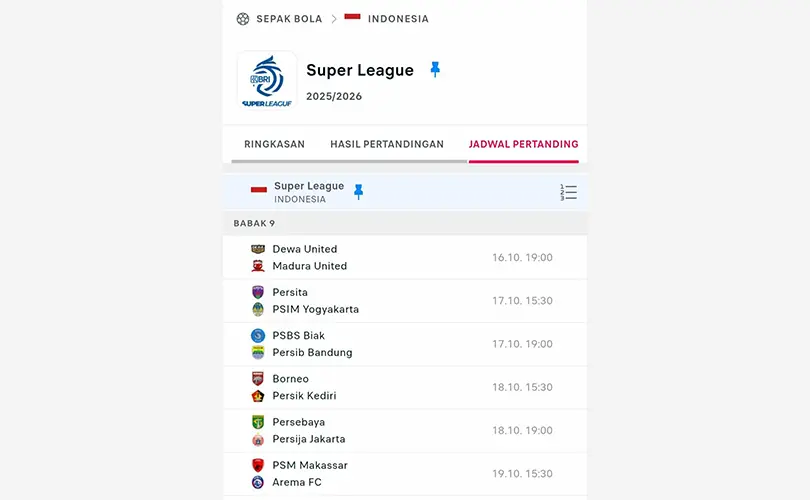The width and height of the screenshot is (810, 500).
Task: Switch to the Ringkasan tab
Action: coord(274,144)
